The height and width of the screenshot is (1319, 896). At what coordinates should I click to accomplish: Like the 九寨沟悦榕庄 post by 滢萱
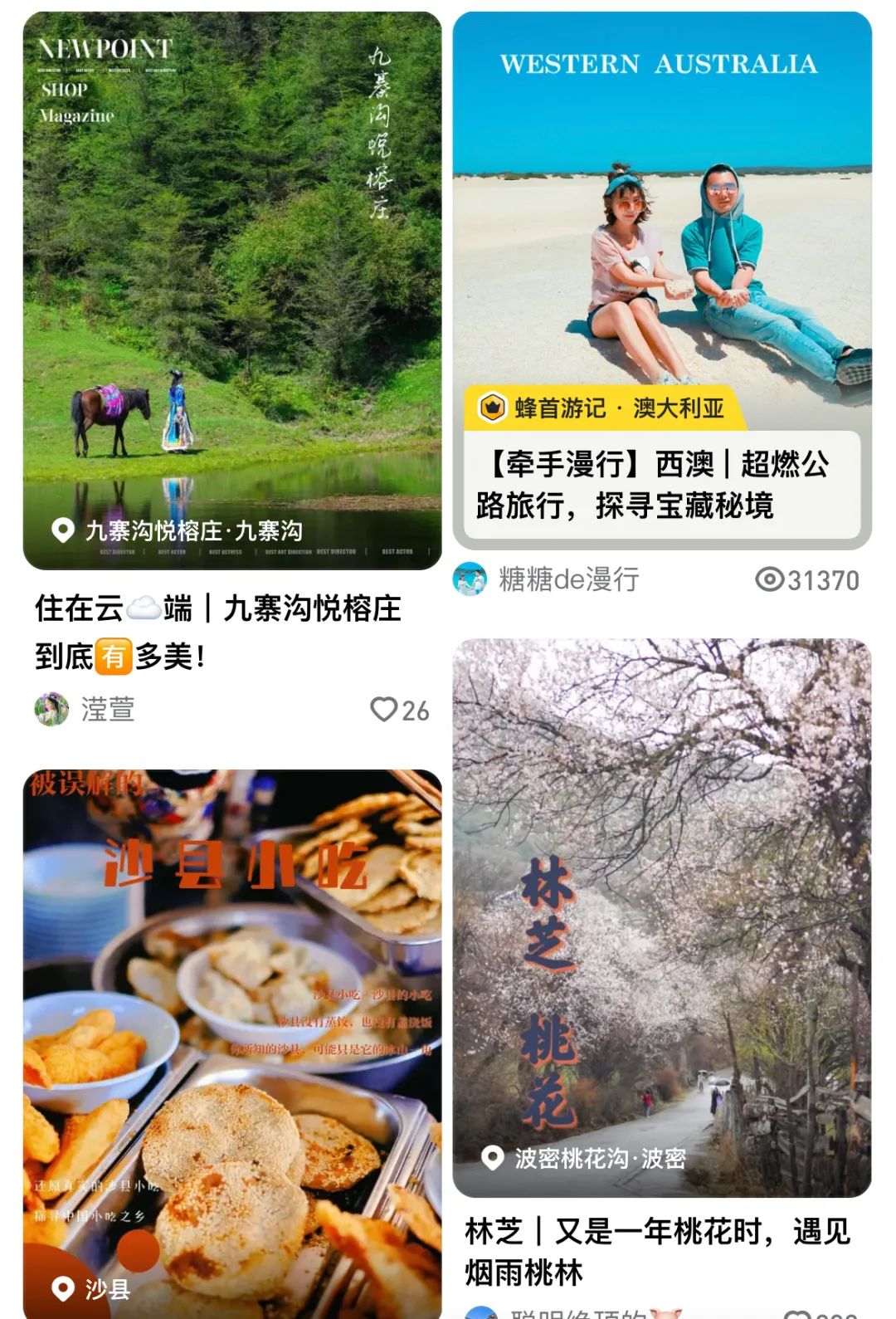coord(384,710)
